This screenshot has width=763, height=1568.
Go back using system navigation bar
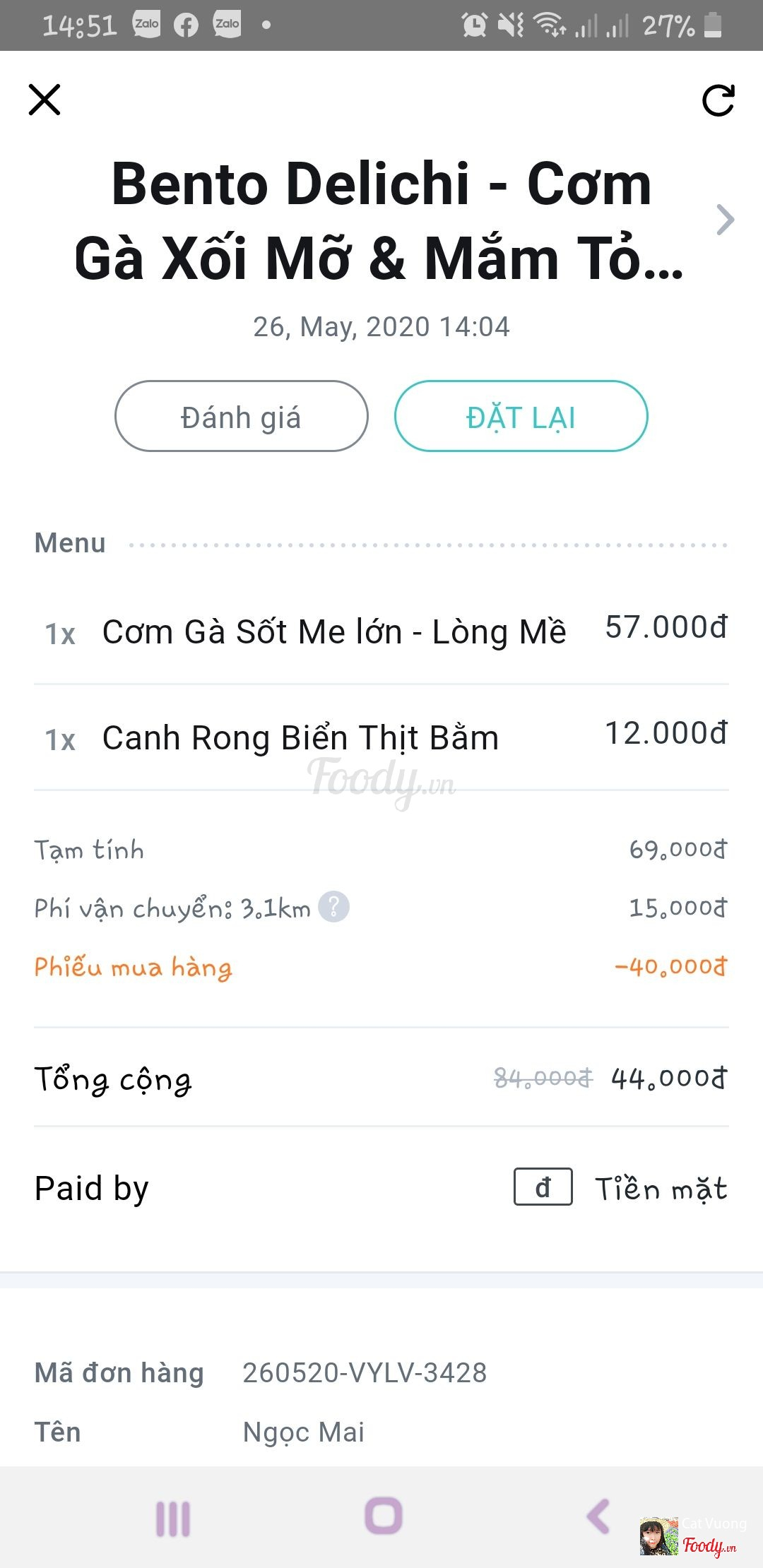pyautogui.click(x=598, y=1516)
